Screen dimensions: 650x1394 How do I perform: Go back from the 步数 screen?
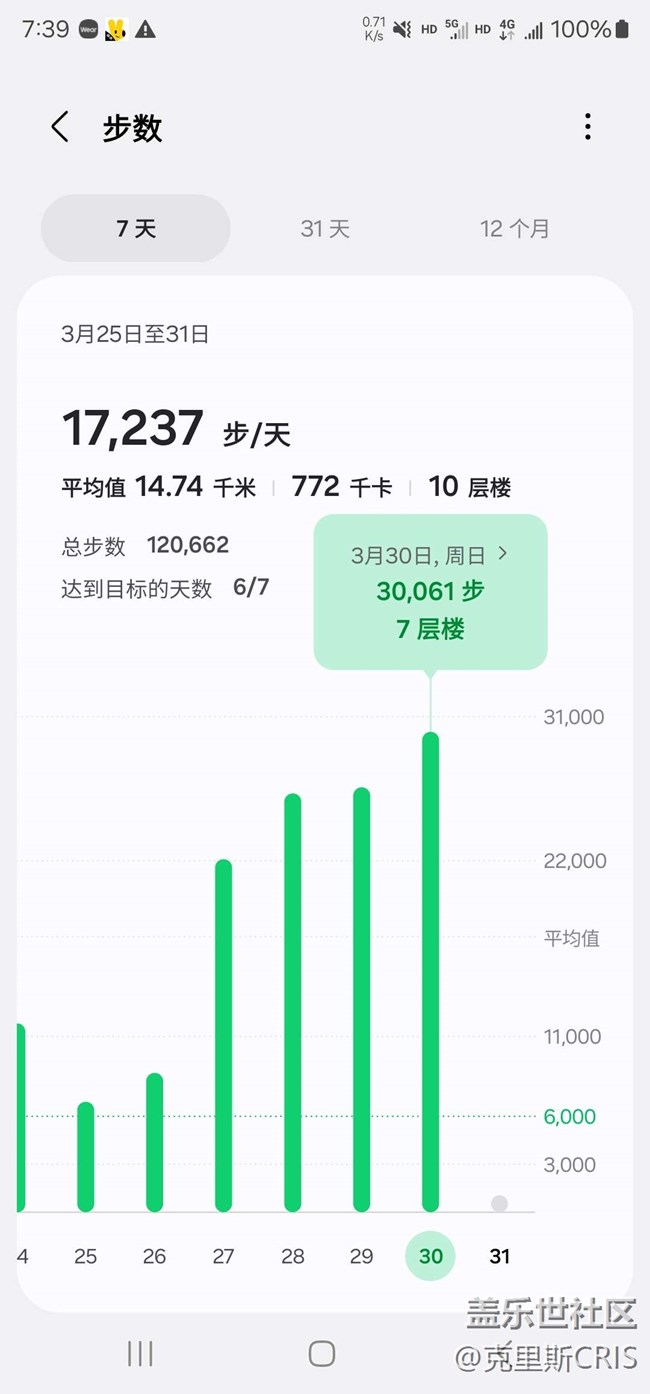[60, 127]
